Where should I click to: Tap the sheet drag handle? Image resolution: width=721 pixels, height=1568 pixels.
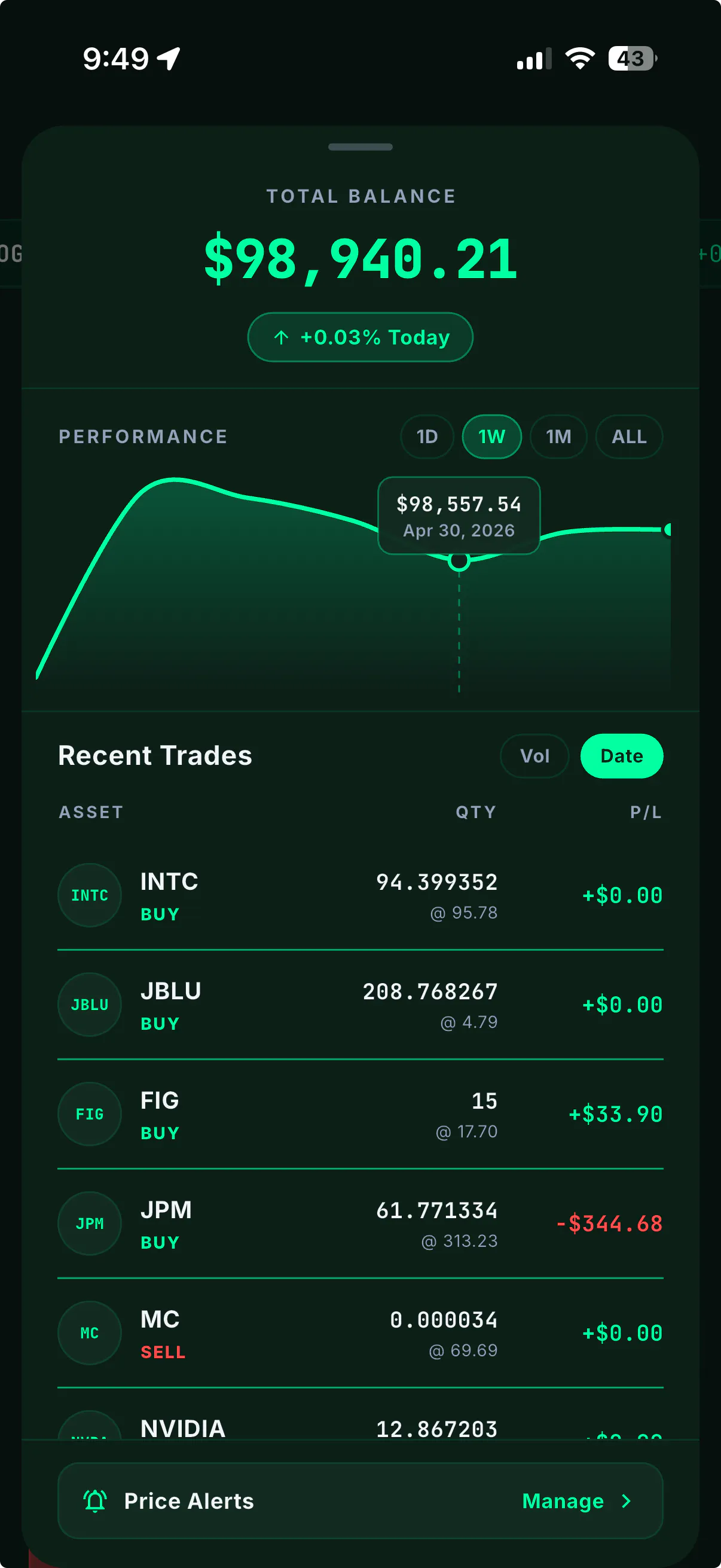(360, 147)
